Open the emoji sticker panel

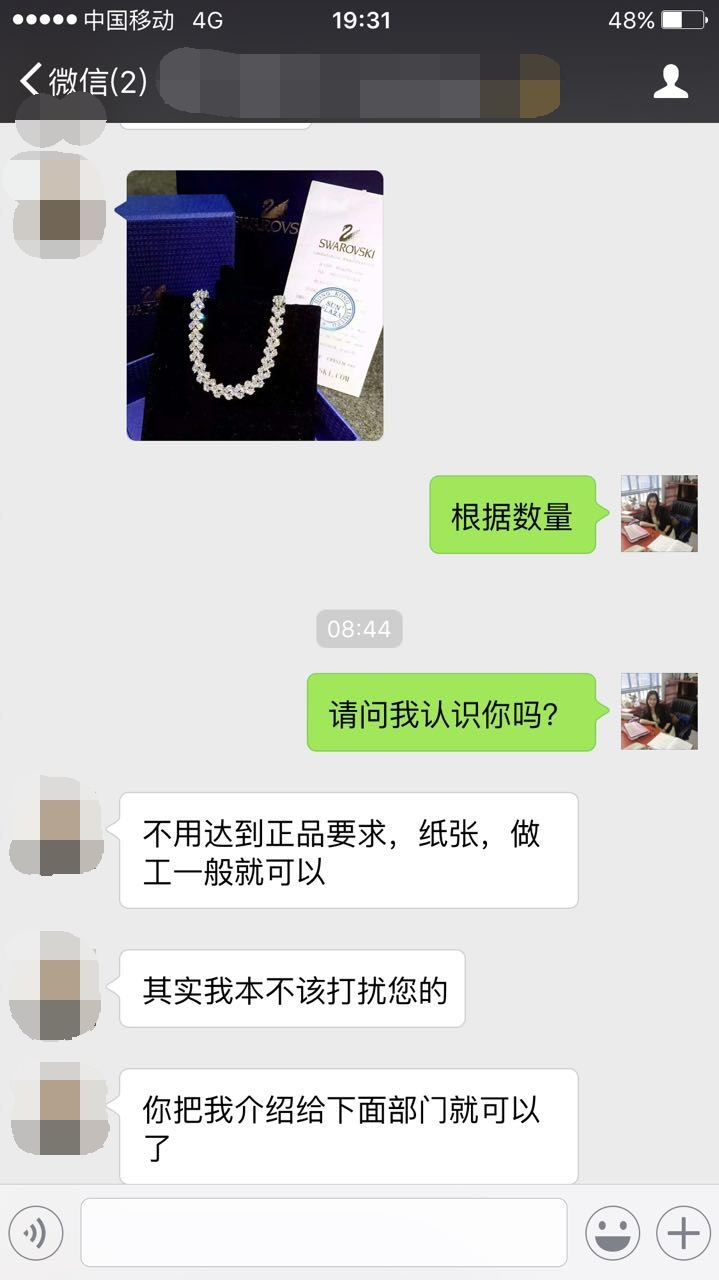[612, 1232]
